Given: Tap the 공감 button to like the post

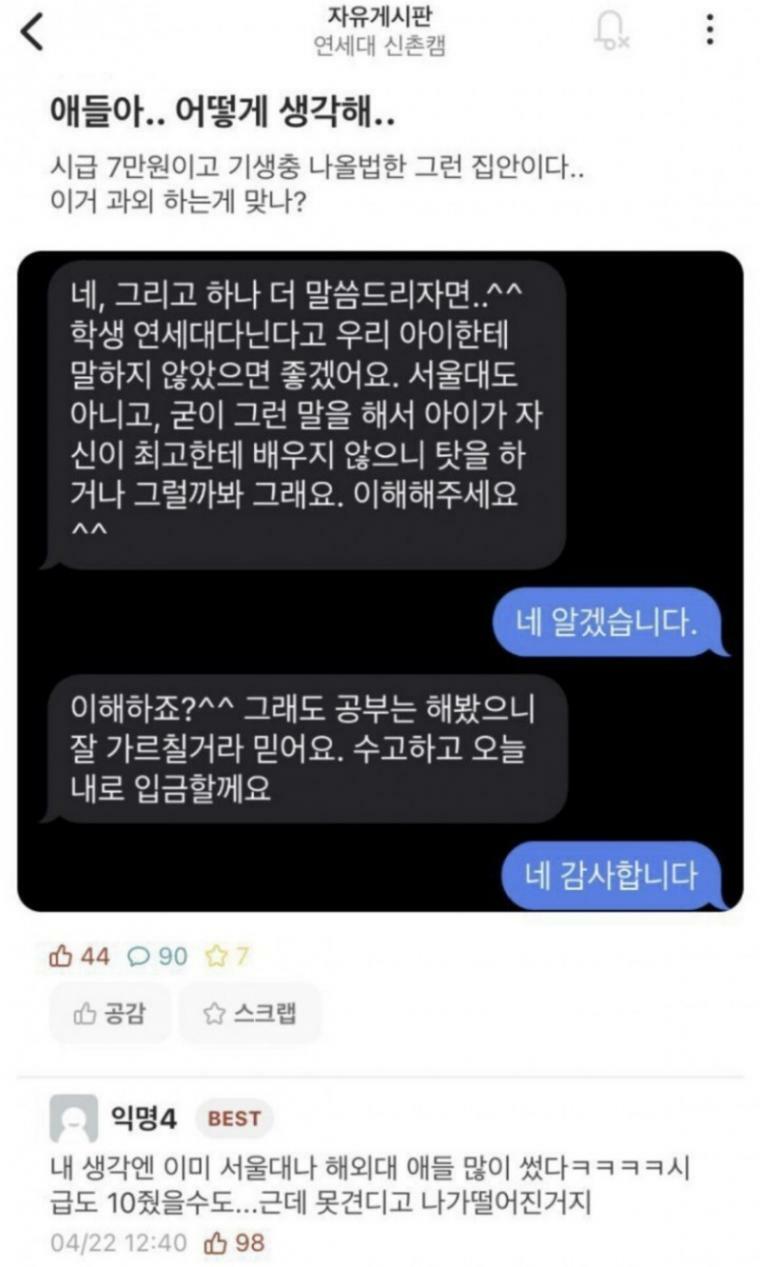Looking at the screenshot, I should [x=111, y=1014].
